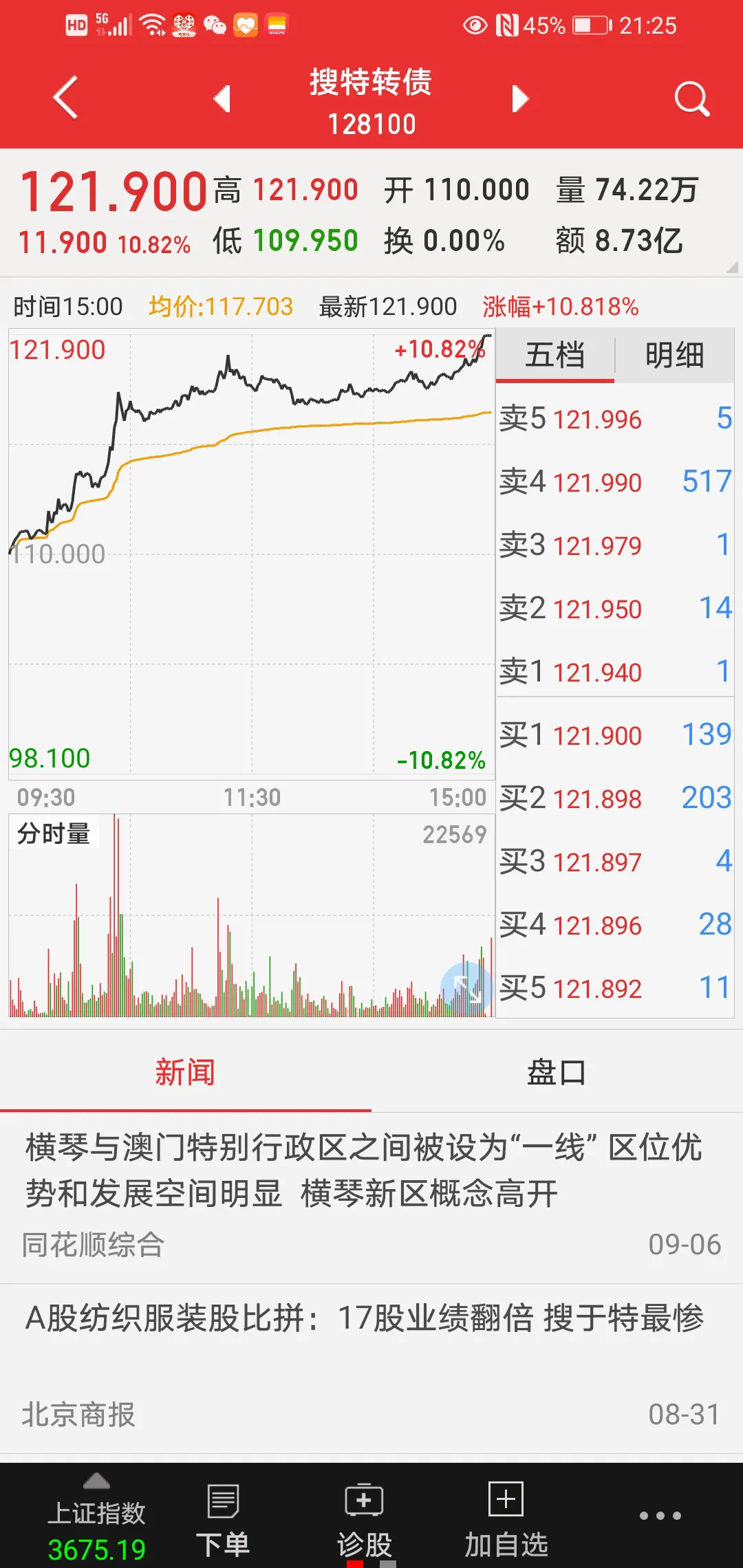Go back using the top-left arrow
743x1568 pixels.
[65, 98]
